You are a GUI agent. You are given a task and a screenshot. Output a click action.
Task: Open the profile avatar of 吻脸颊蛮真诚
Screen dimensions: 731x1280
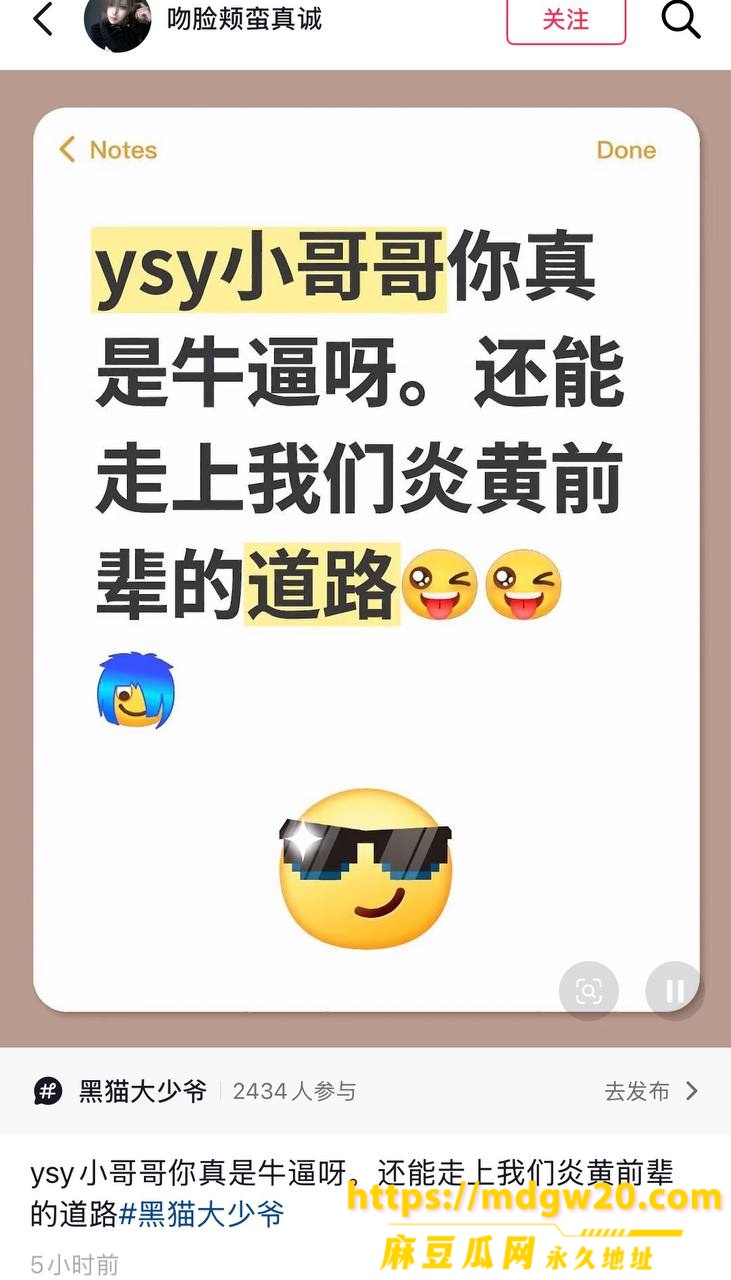point(118,20)
